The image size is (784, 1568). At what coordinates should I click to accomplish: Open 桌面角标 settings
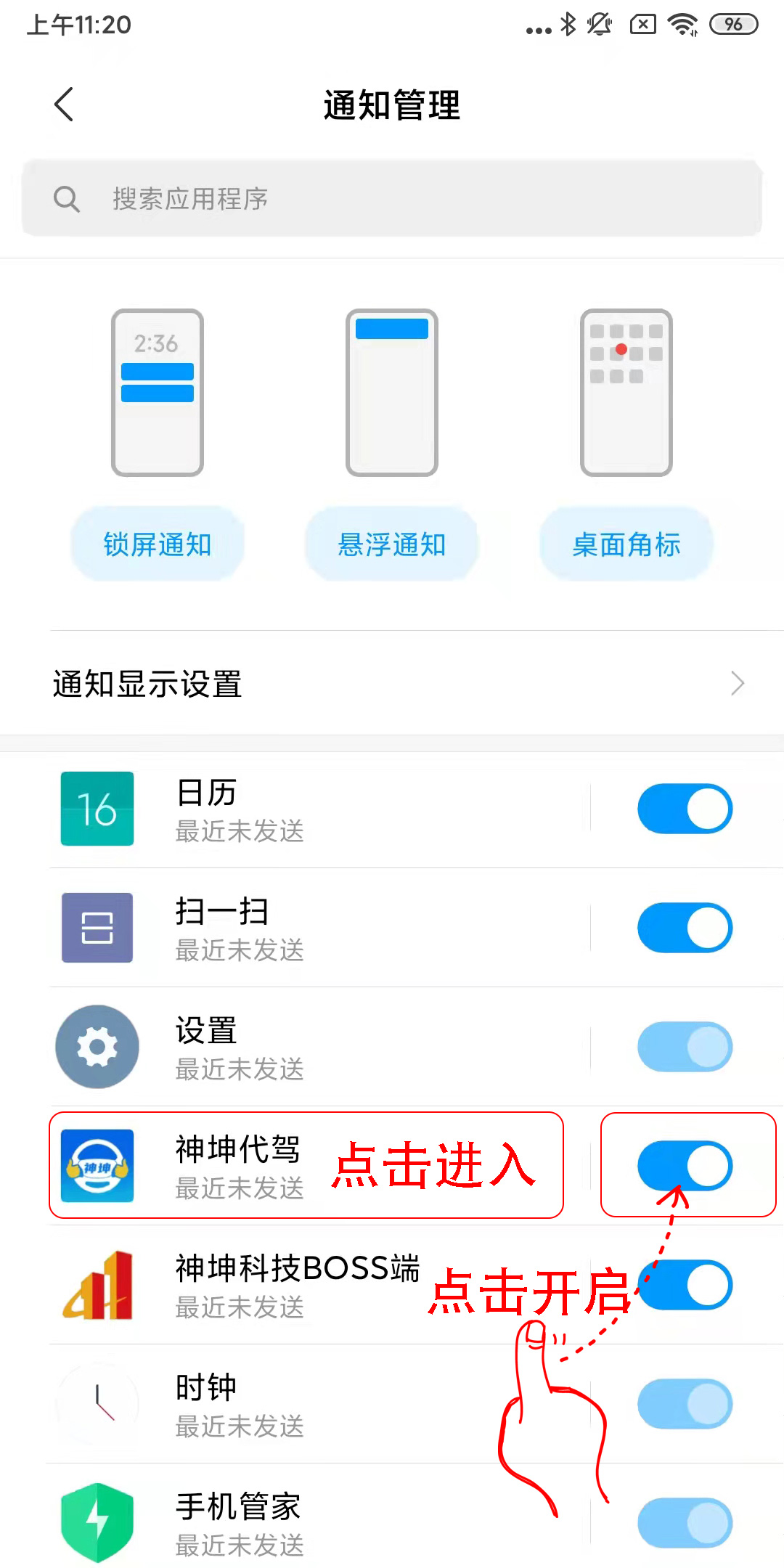pyautogui.click(x=626, y=544)
